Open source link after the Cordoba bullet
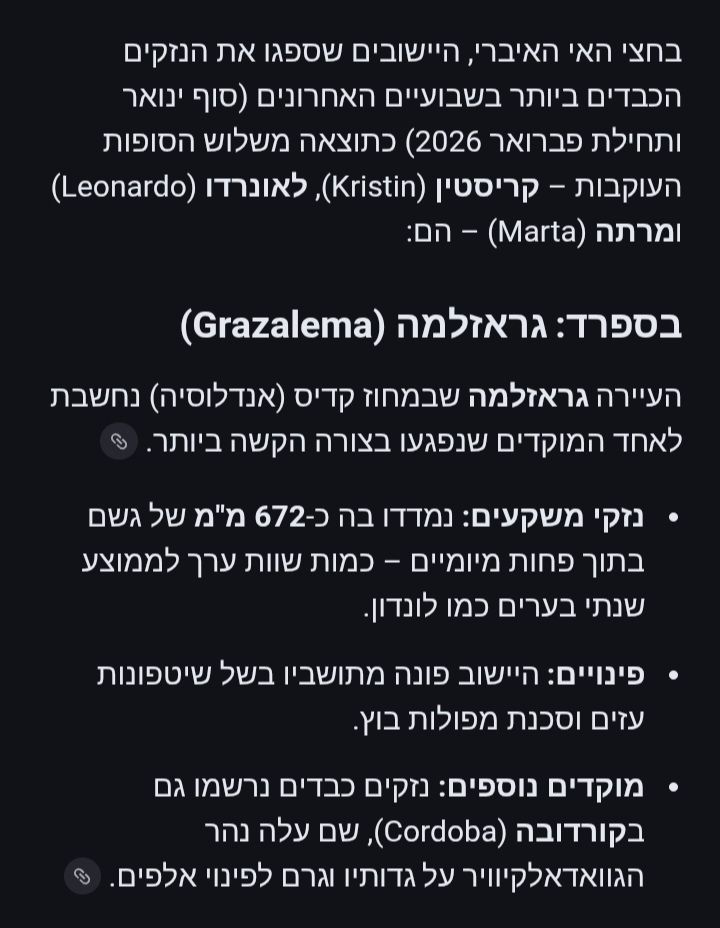The height and width of the screenshot is (928, 720). (x=83, y=876)
